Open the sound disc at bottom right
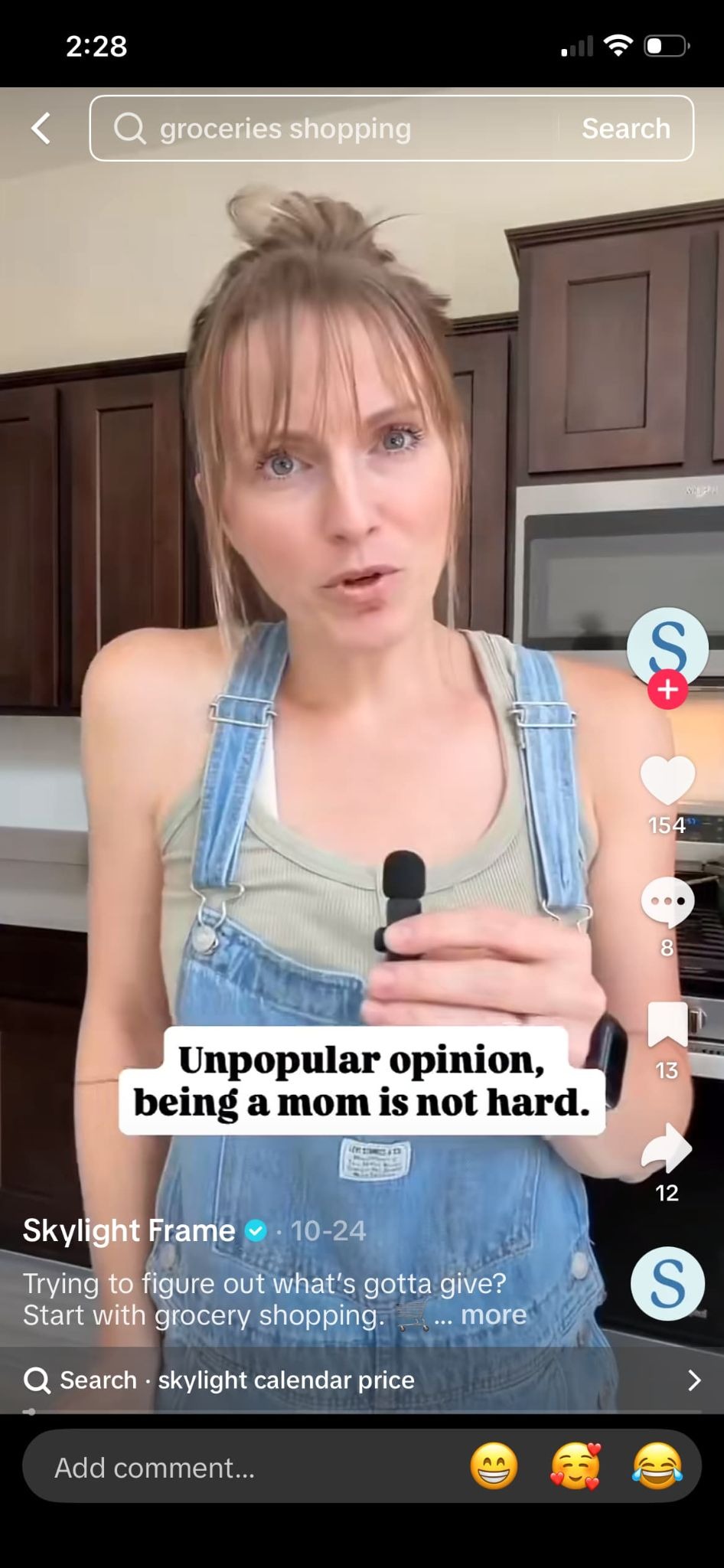This screenshot has width=724, height=1568. pos(667,1284)
